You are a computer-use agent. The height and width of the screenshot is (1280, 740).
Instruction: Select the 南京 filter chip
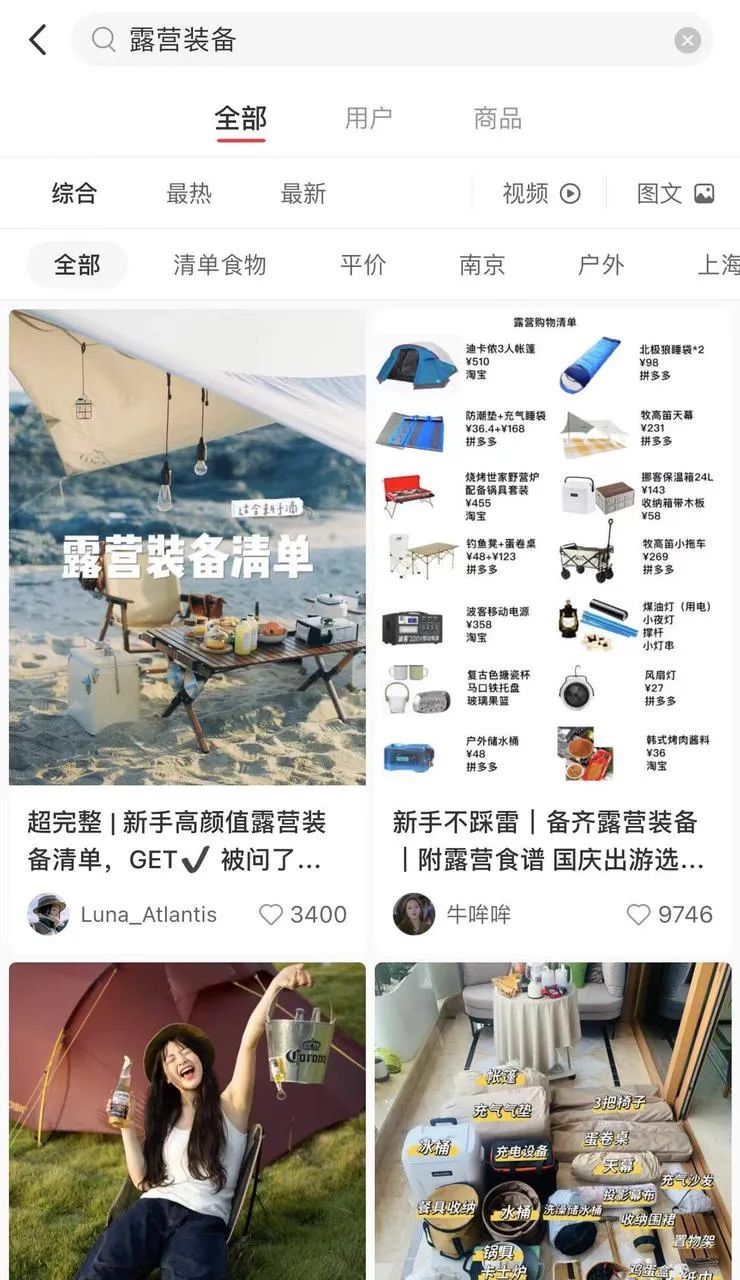(482, 265)
